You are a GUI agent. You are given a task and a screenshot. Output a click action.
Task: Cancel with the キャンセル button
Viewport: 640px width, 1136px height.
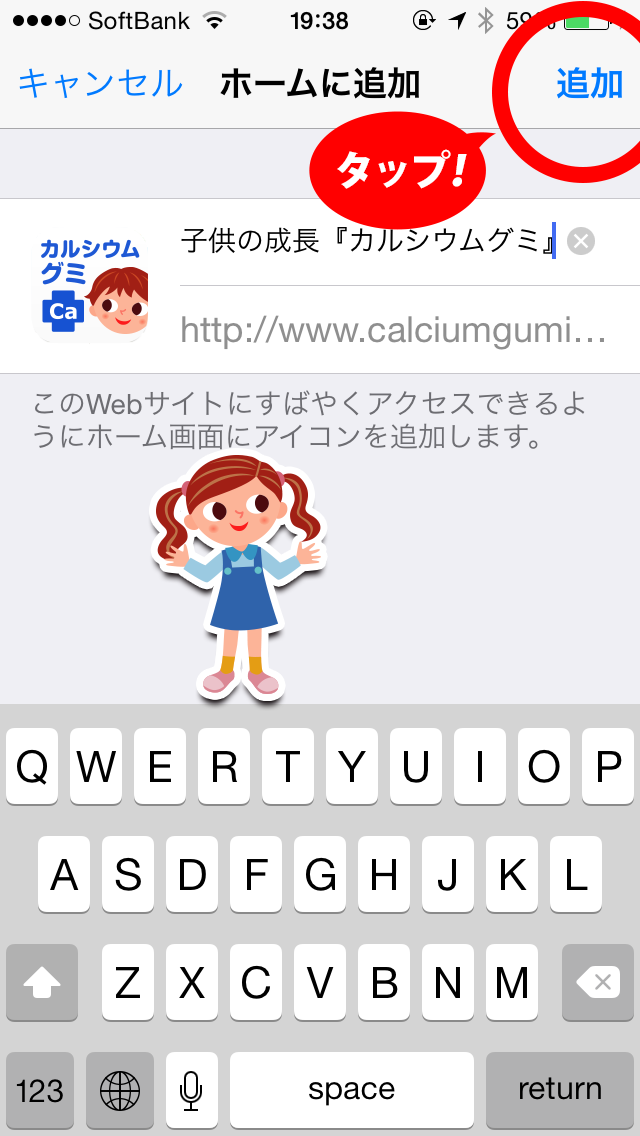100,84
